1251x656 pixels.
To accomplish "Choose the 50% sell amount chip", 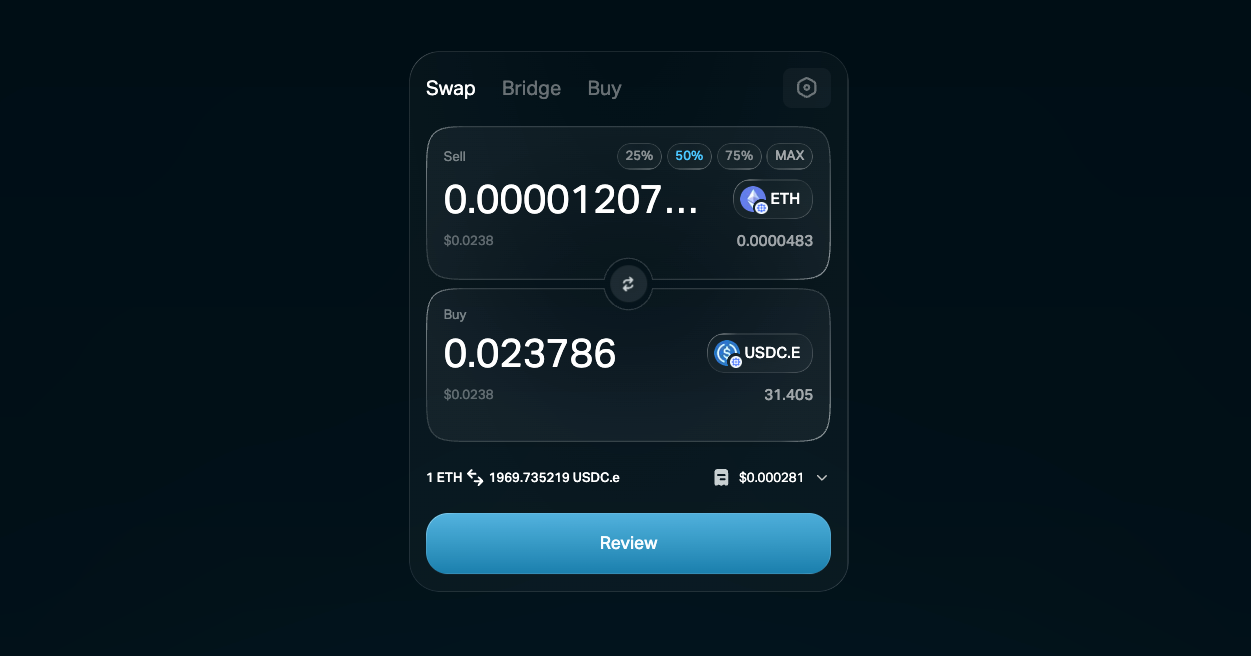I will click(689, 156).
